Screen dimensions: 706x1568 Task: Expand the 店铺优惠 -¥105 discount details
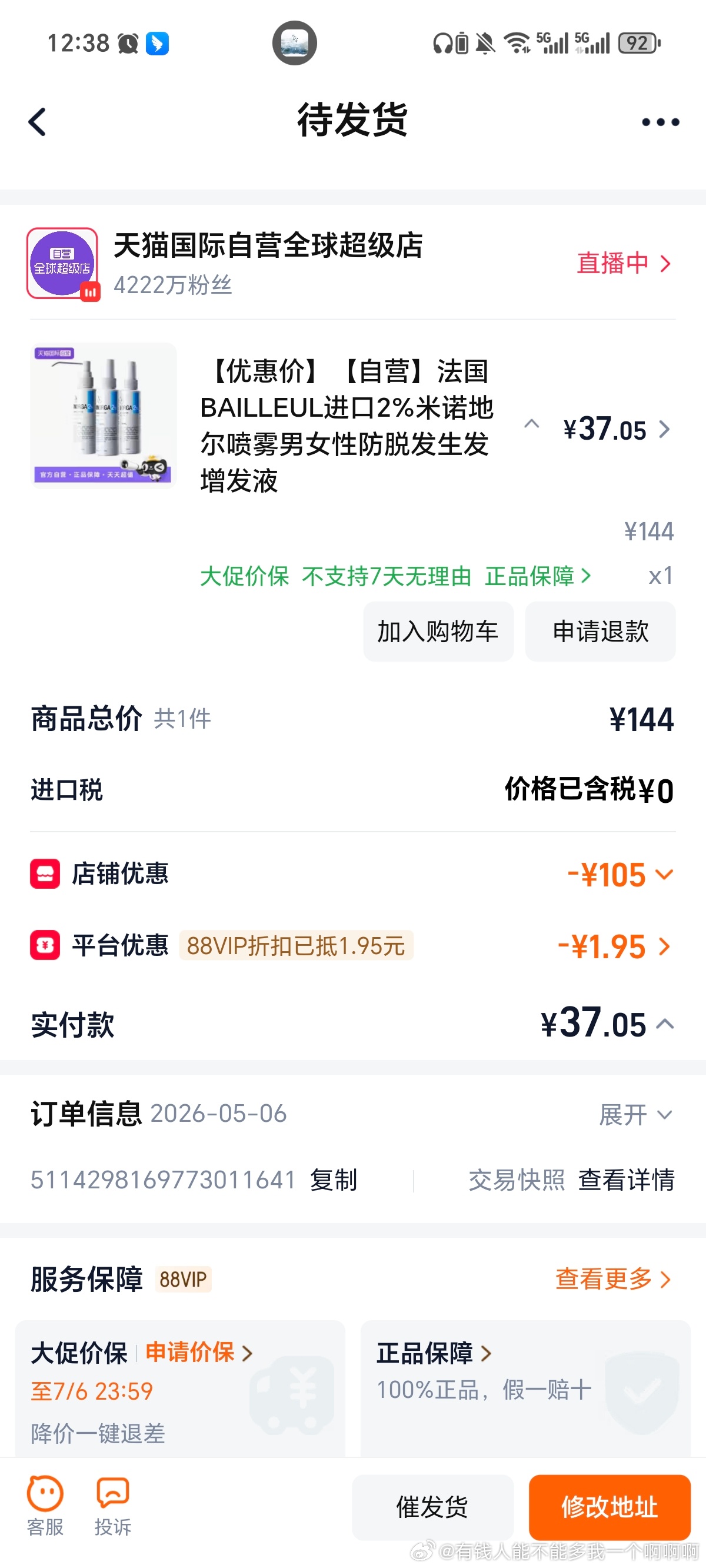coord(620,875)
